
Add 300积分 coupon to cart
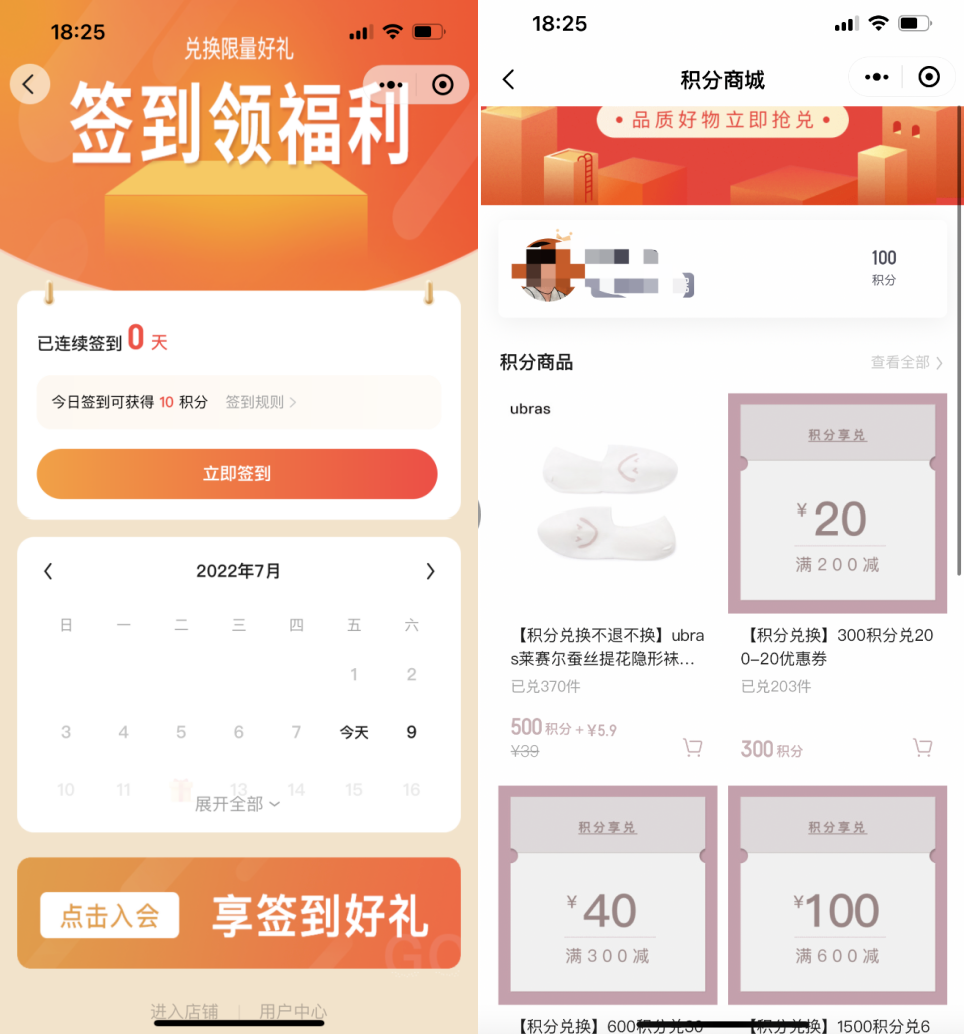pos(922,747)
